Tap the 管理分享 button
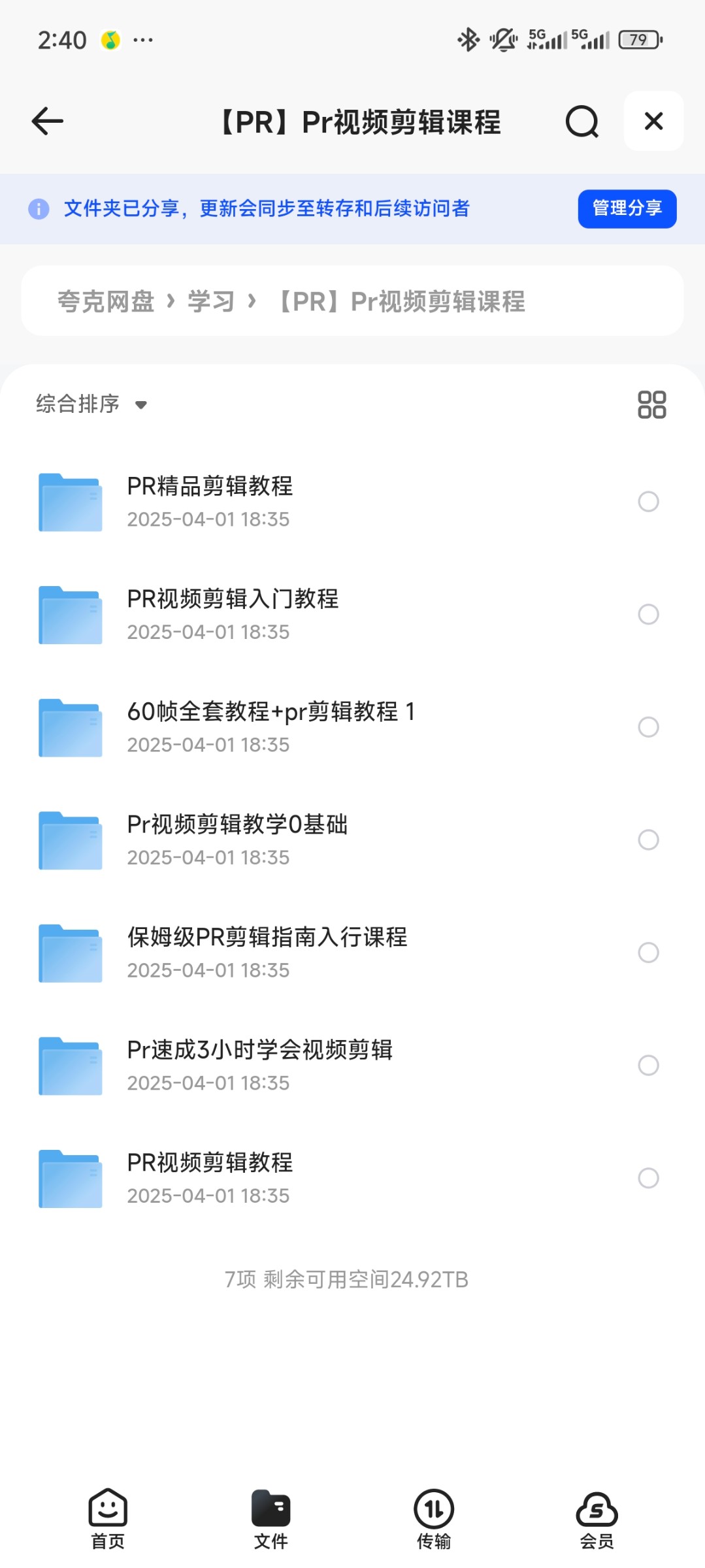 coord(627,209)
